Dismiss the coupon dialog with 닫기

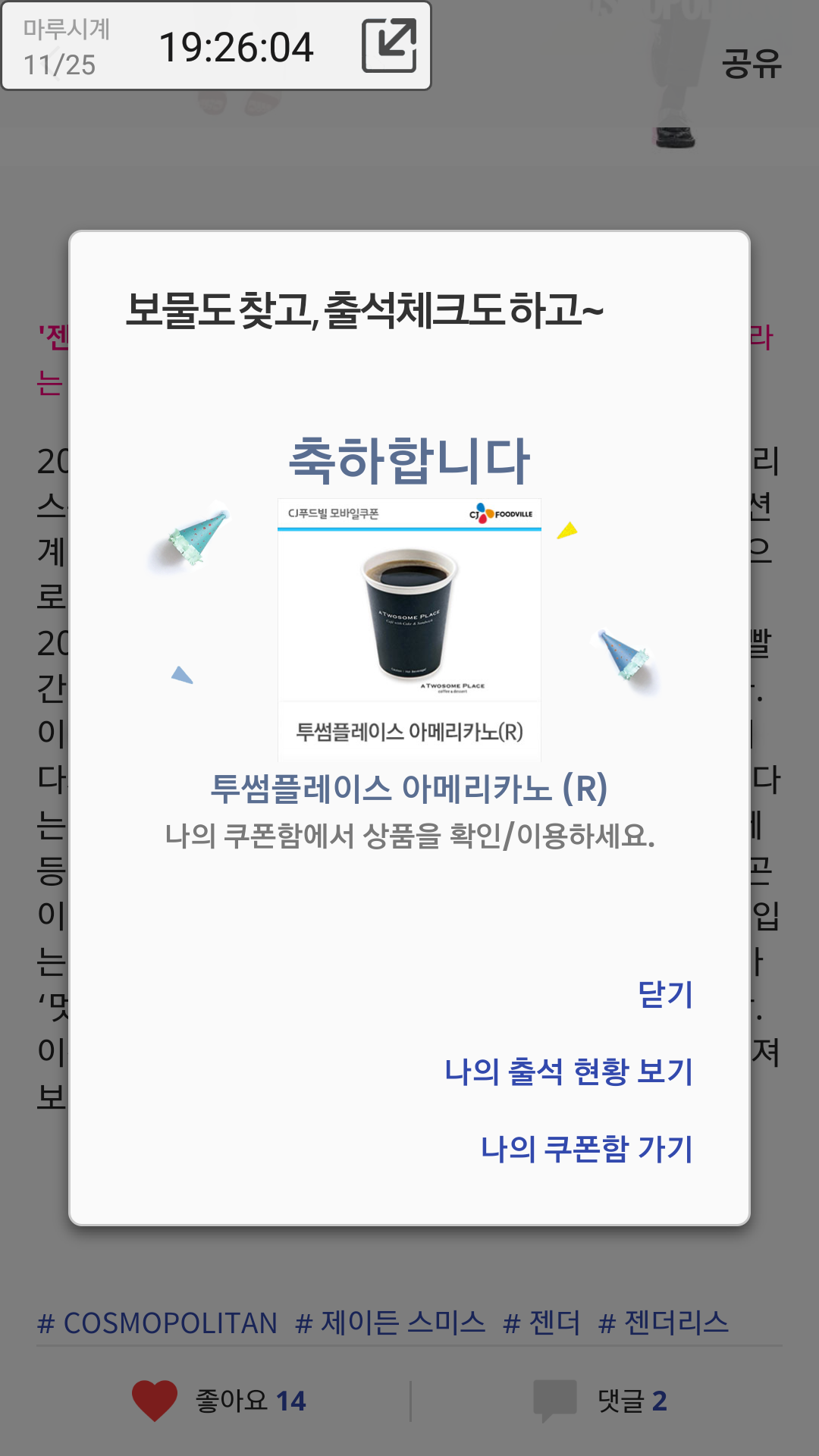pyautogui.click(x=665, y=994)
